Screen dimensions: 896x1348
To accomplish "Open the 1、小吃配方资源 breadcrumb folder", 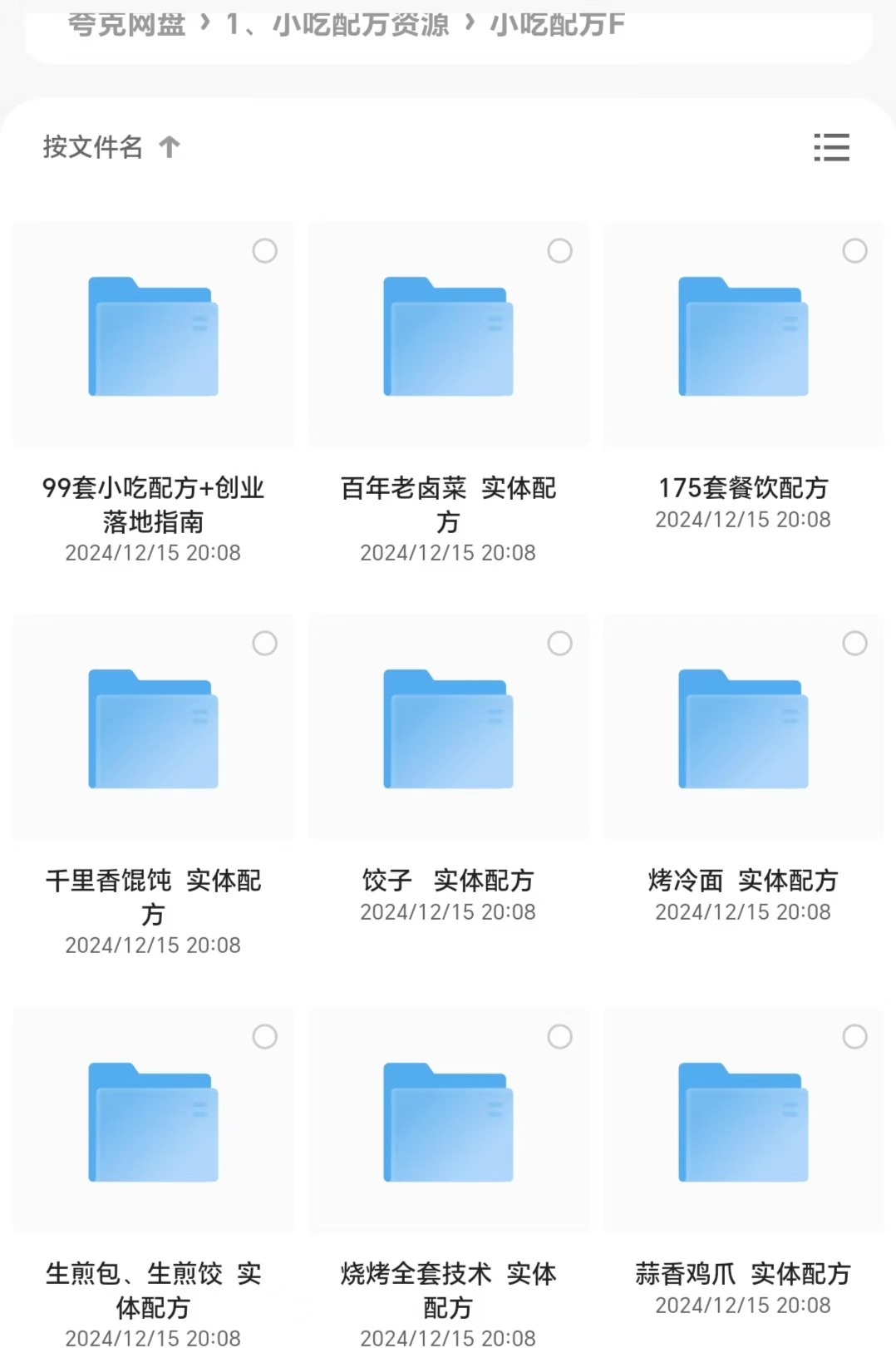I will pos(337,25).
